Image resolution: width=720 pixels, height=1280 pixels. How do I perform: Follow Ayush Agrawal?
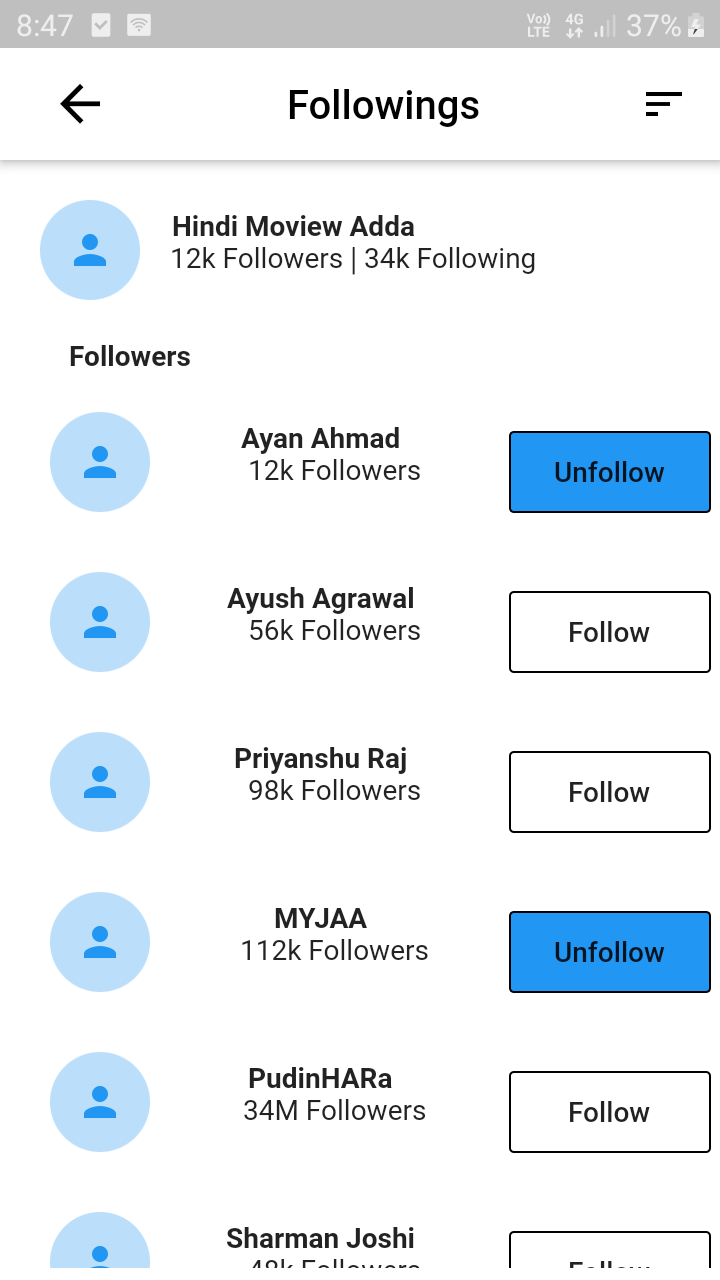(609, 632)
